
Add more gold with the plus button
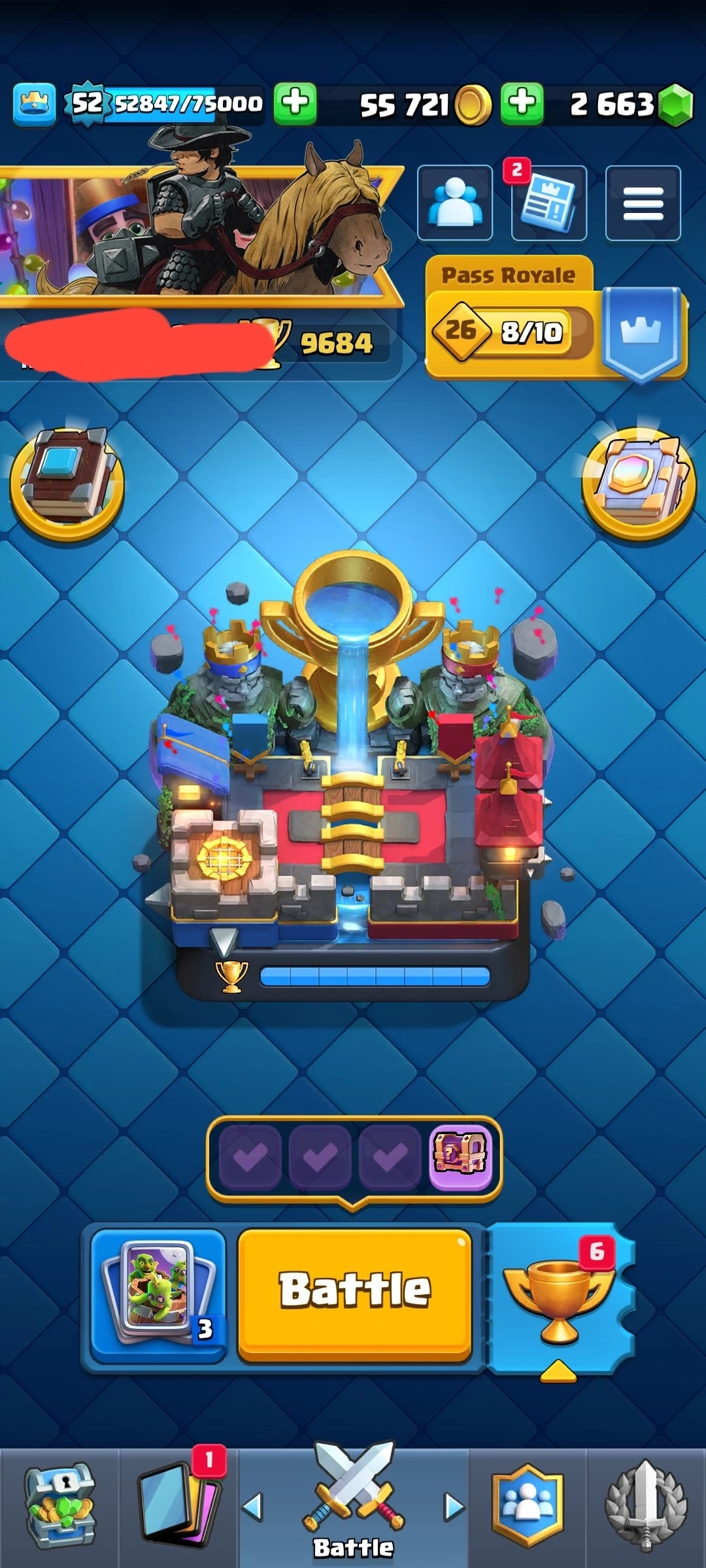(x=522, y=103)
